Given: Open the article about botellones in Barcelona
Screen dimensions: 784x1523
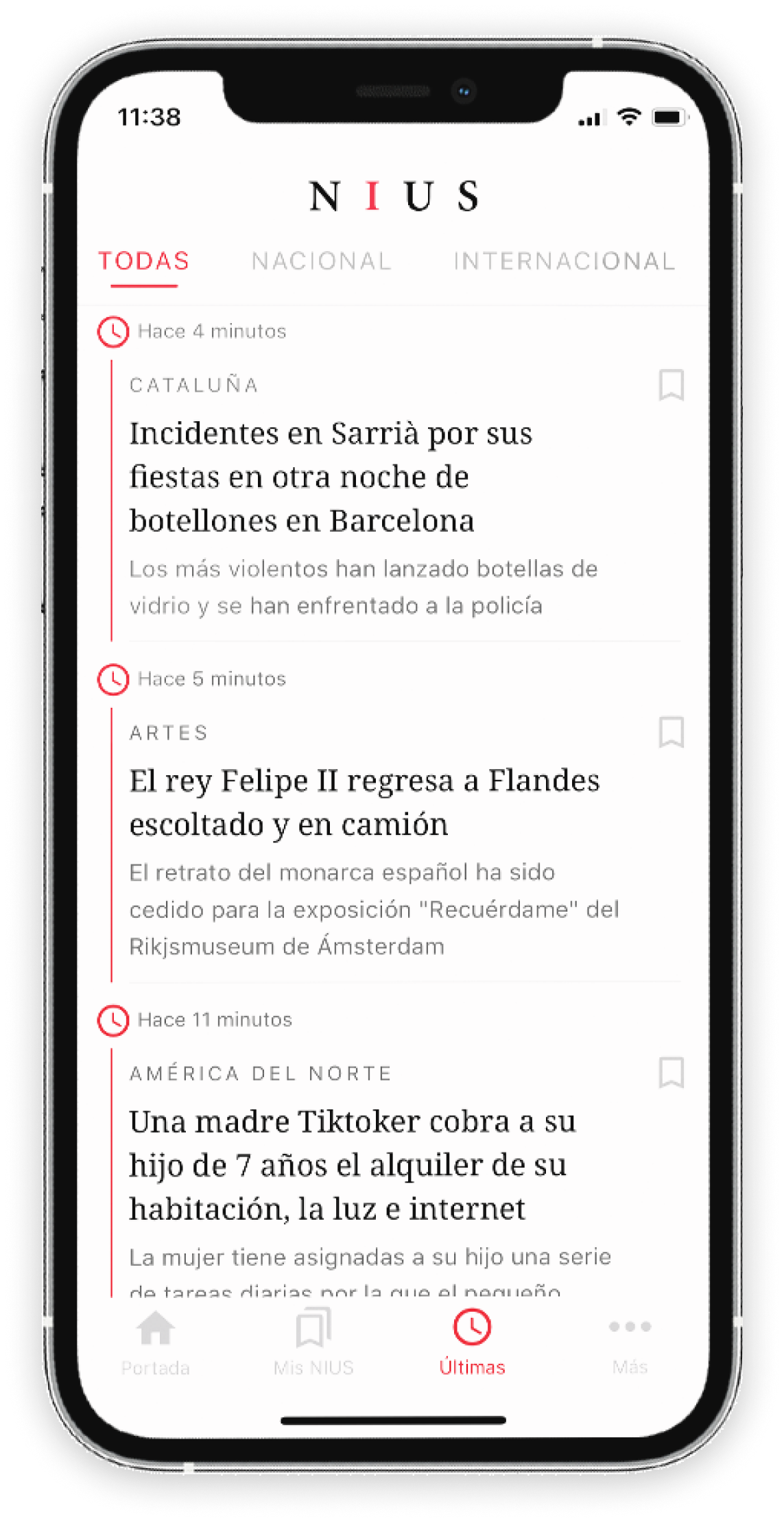Looking at the screenshot, I should coord(331,477).
